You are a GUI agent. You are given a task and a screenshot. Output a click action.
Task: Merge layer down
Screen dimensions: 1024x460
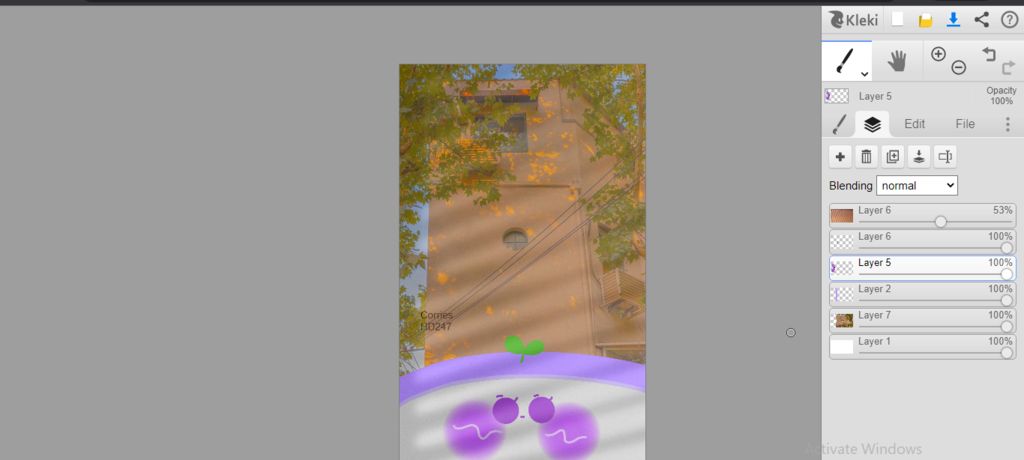click(x=918, y=156)
